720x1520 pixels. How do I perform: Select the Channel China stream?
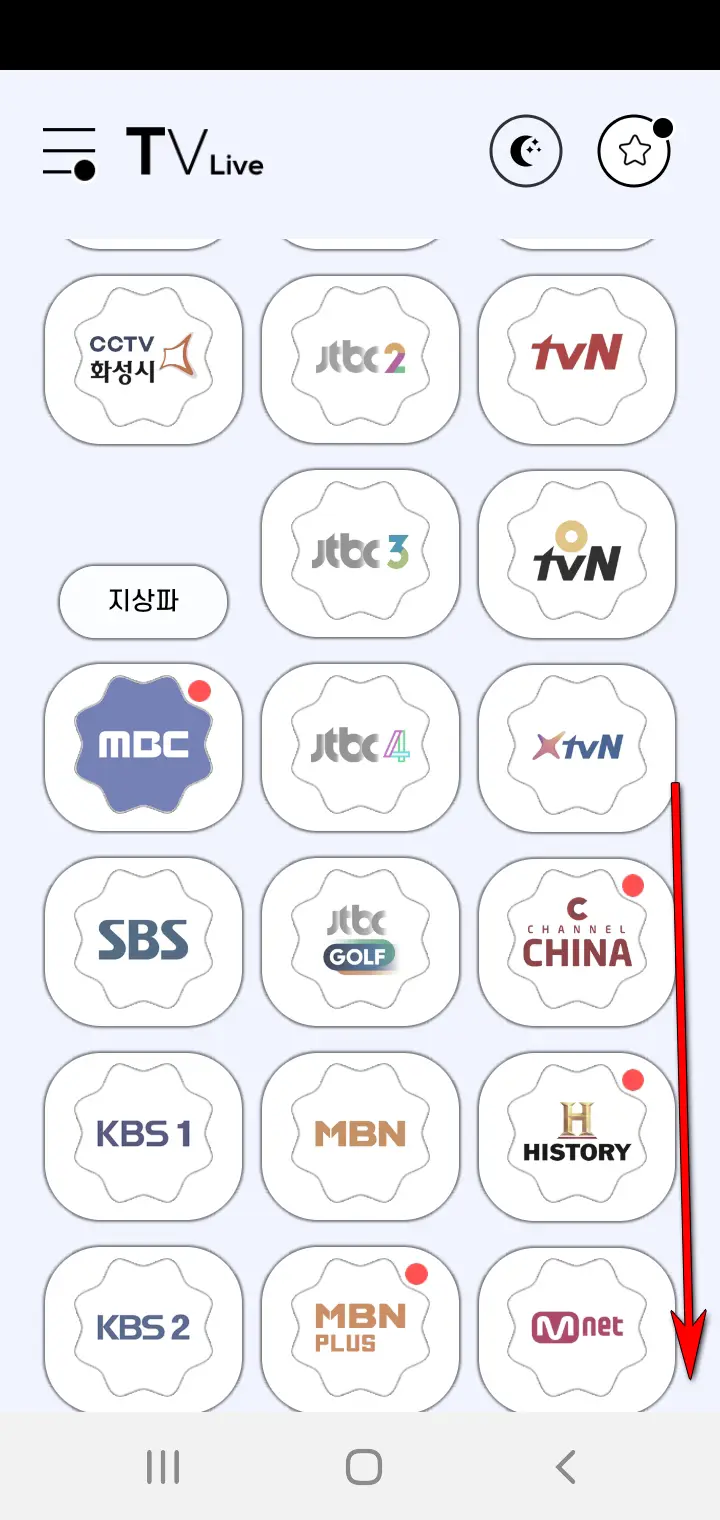coord(576,940)
